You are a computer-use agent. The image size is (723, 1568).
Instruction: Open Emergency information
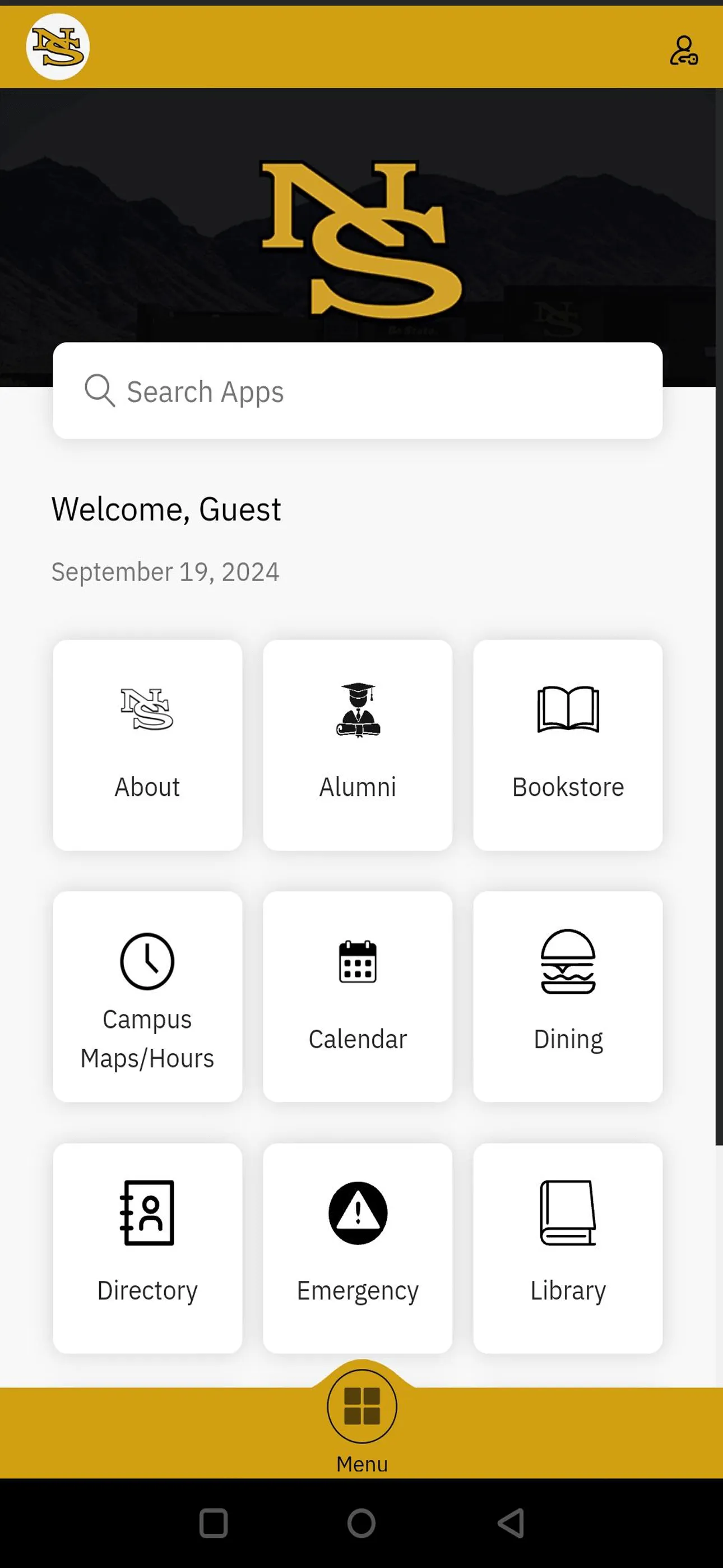(x=358, y=1248)
